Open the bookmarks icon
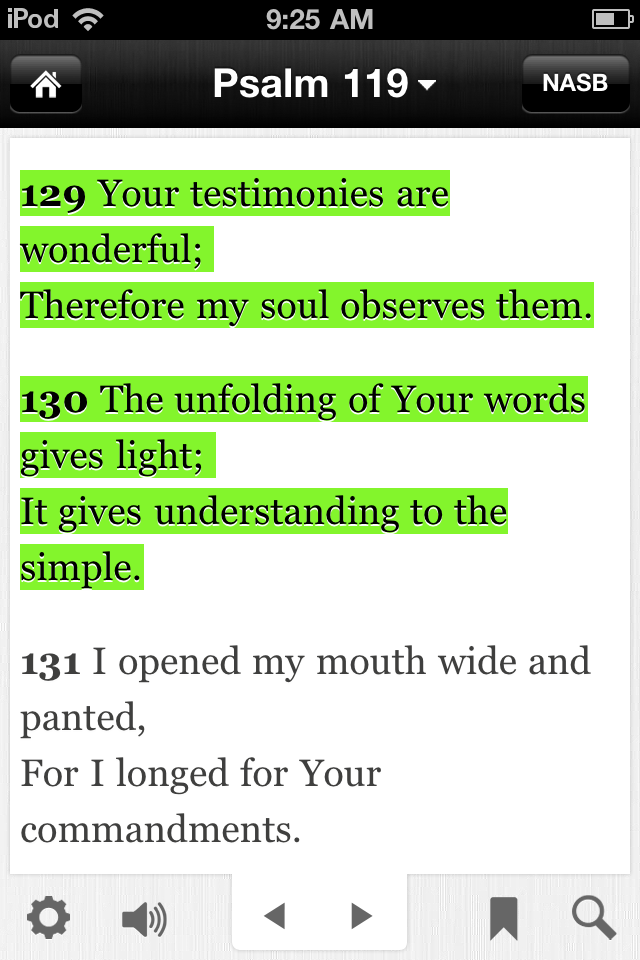The image size is (640, 960). pos(503,916)
